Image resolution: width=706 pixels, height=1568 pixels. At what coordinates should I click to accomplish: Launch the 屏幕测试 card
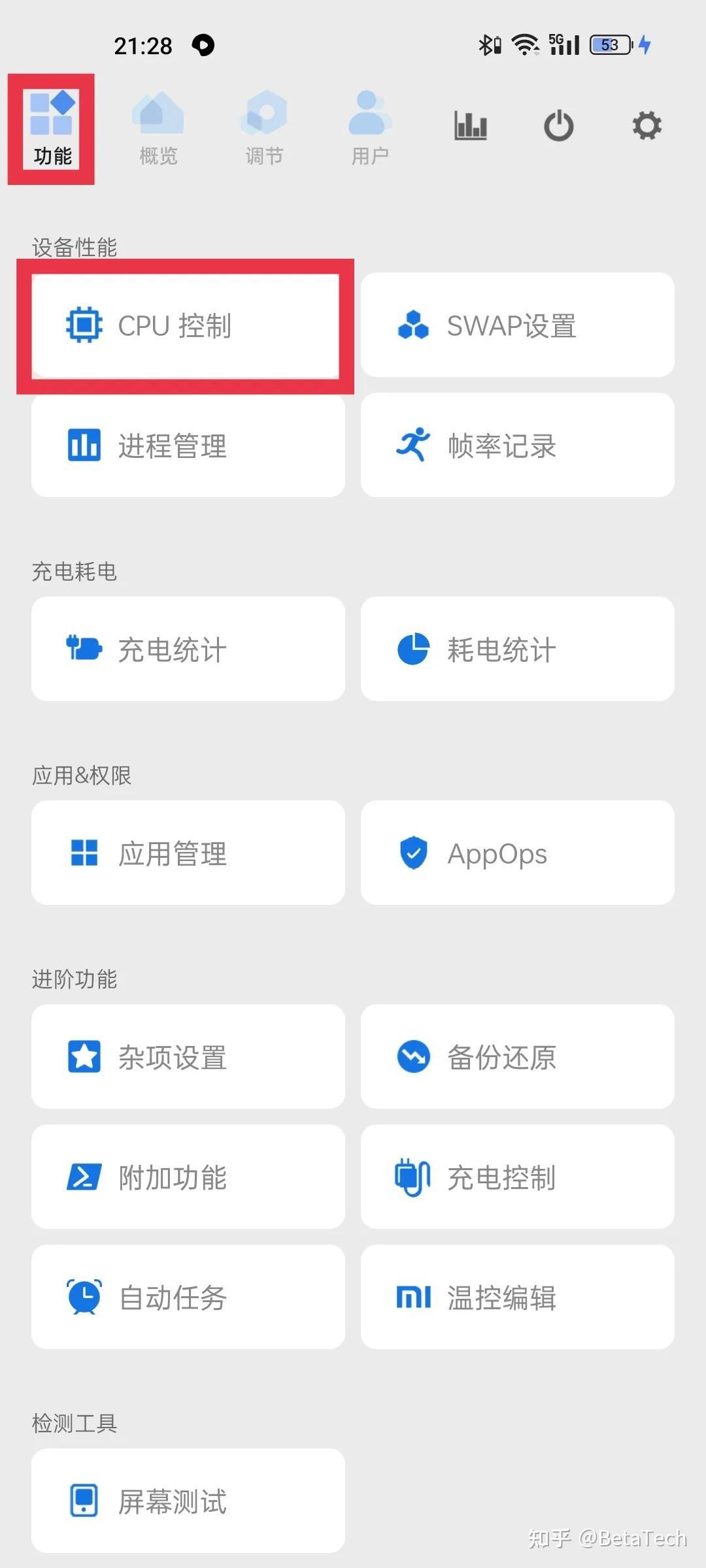pyautogui.click(x=188, y=1501)
